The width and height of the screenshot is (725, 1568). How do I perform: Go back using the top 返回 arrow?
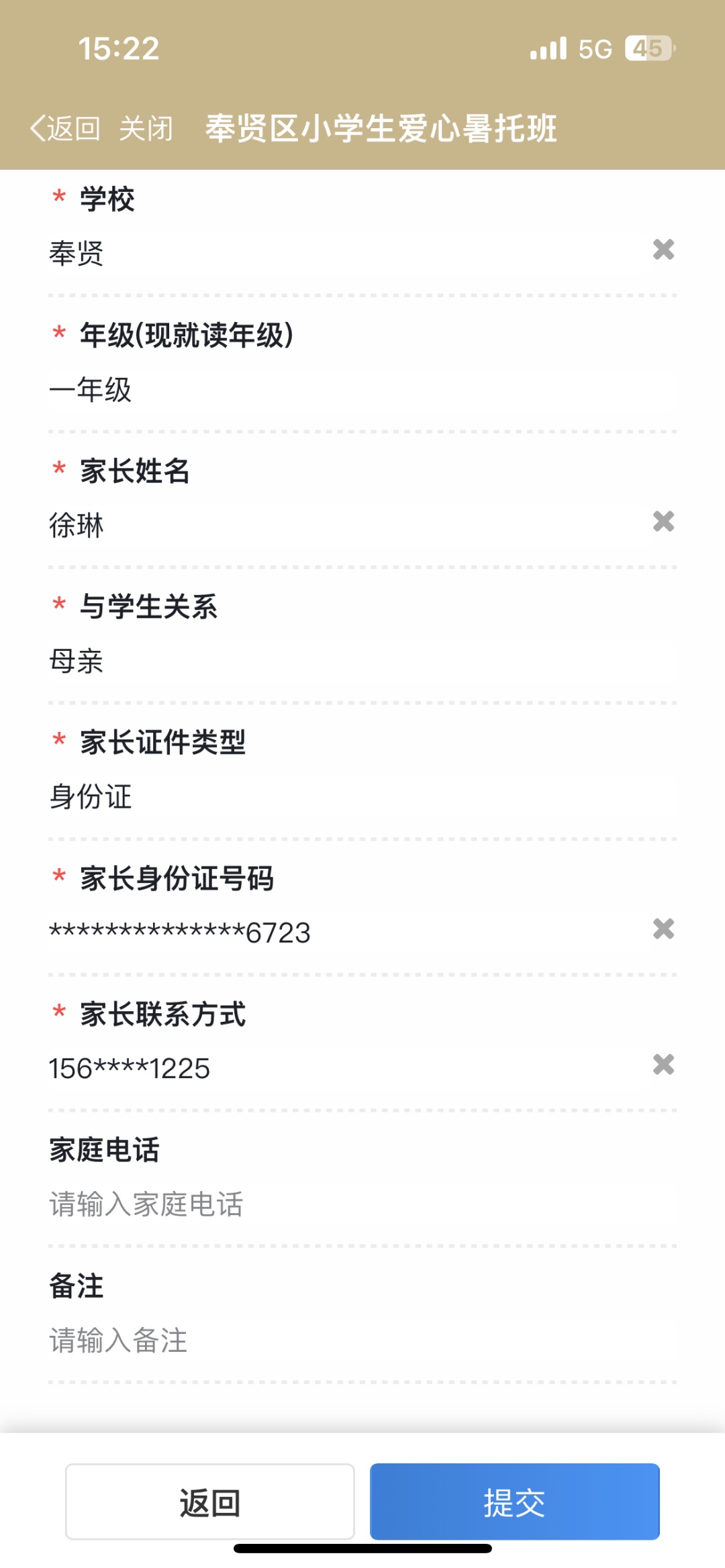tap(65, 128)
